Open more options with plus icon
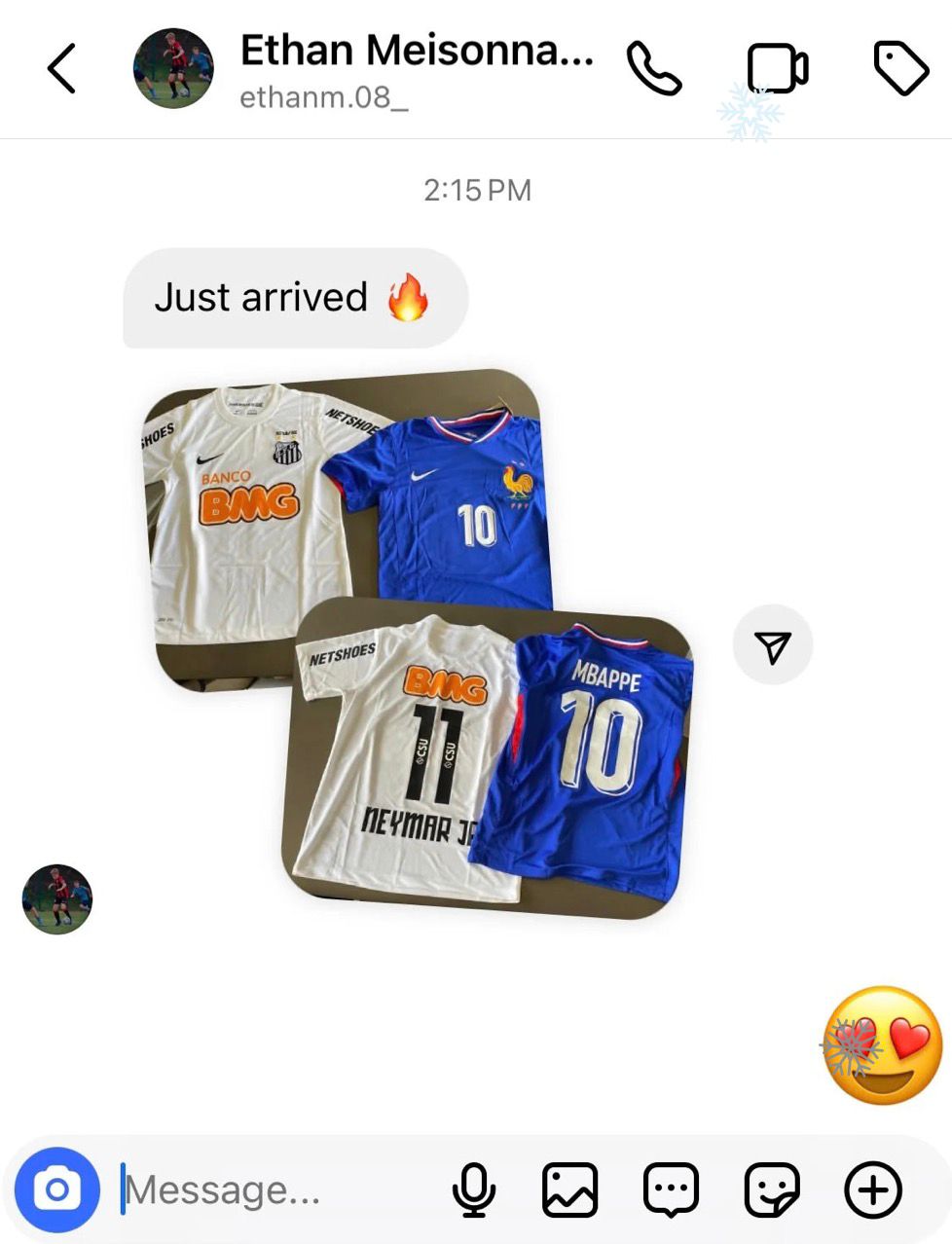Image resolution: width=952 pixels, height=1244 pixels. point(872,1189)
